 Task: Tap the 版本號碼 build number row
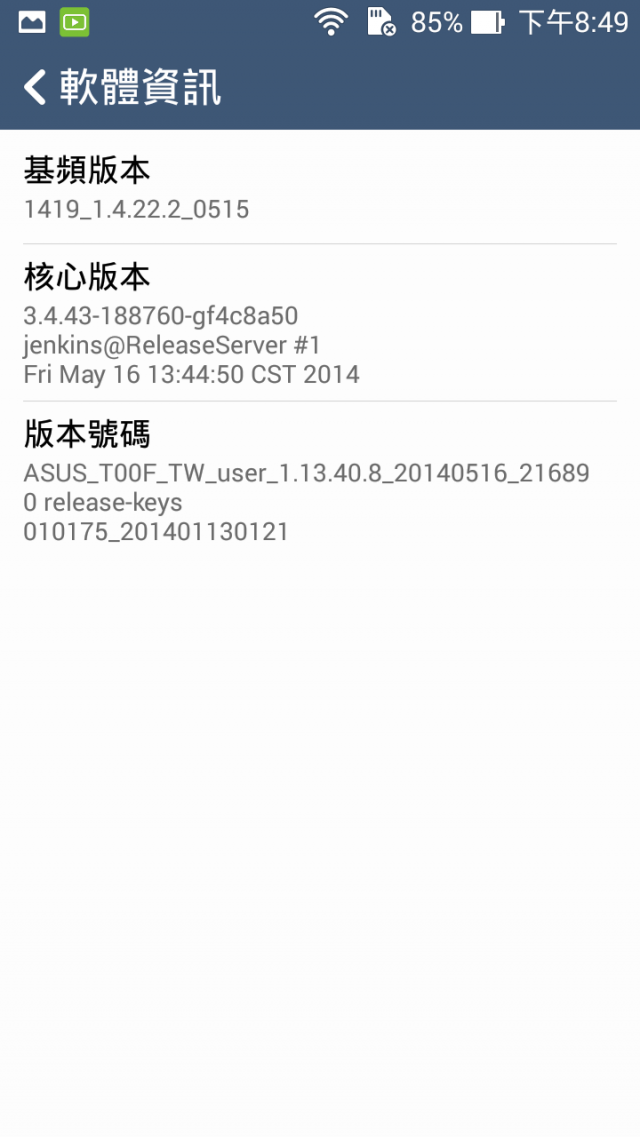point(320,481)
